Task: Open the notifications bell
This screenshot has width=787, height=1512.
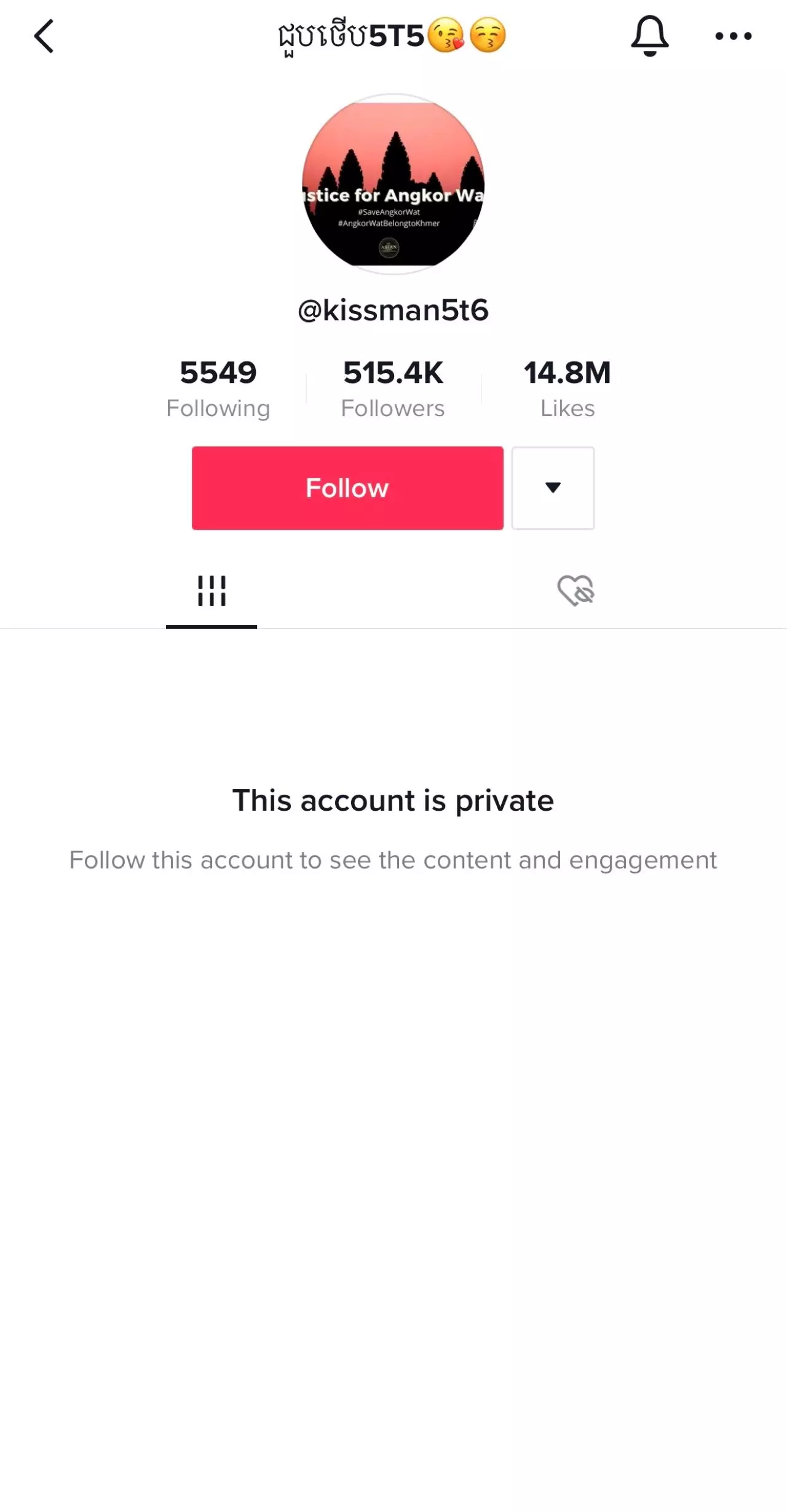Action: click(x=649, y=36)
